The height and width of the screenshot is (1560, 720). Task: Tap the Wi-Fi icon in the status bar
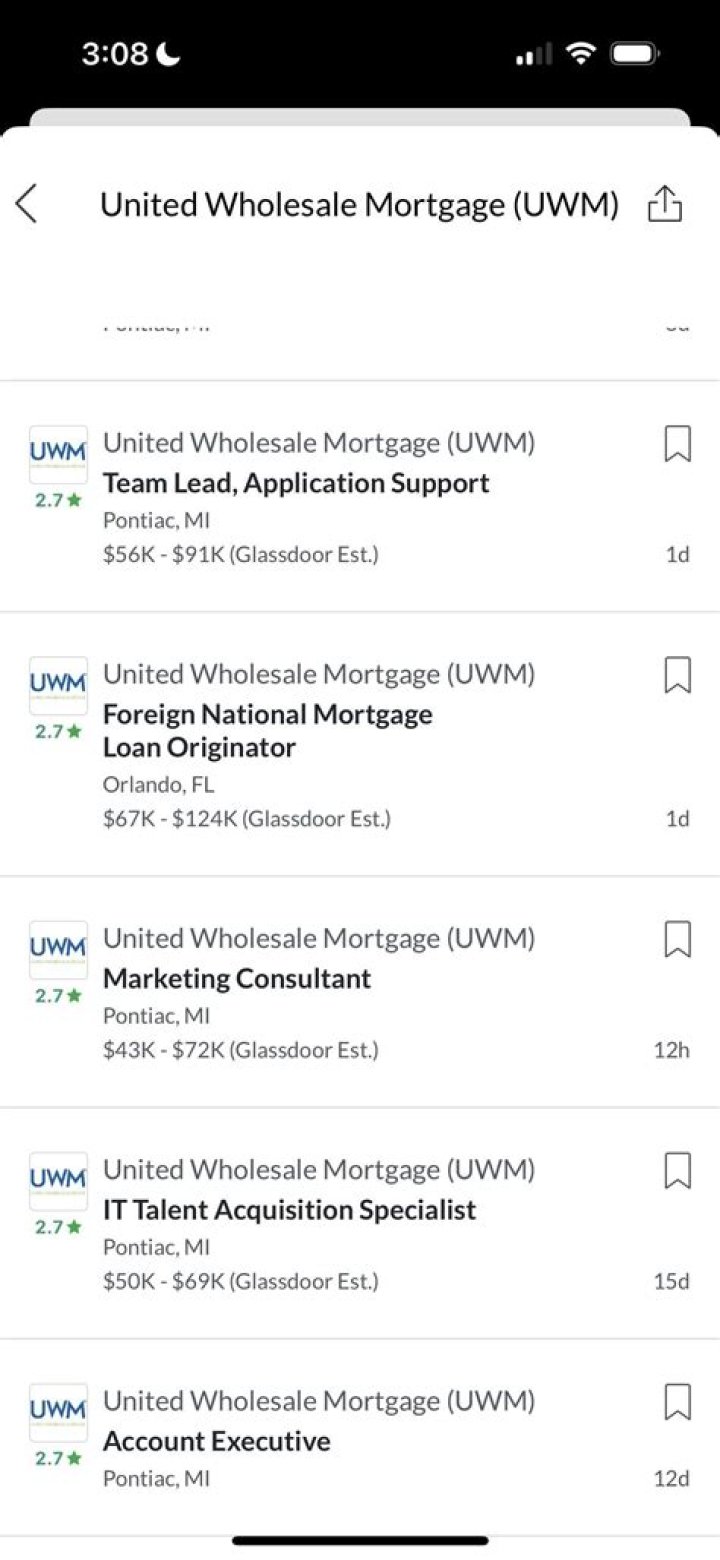pyautogui.click(x=581, y=53)
